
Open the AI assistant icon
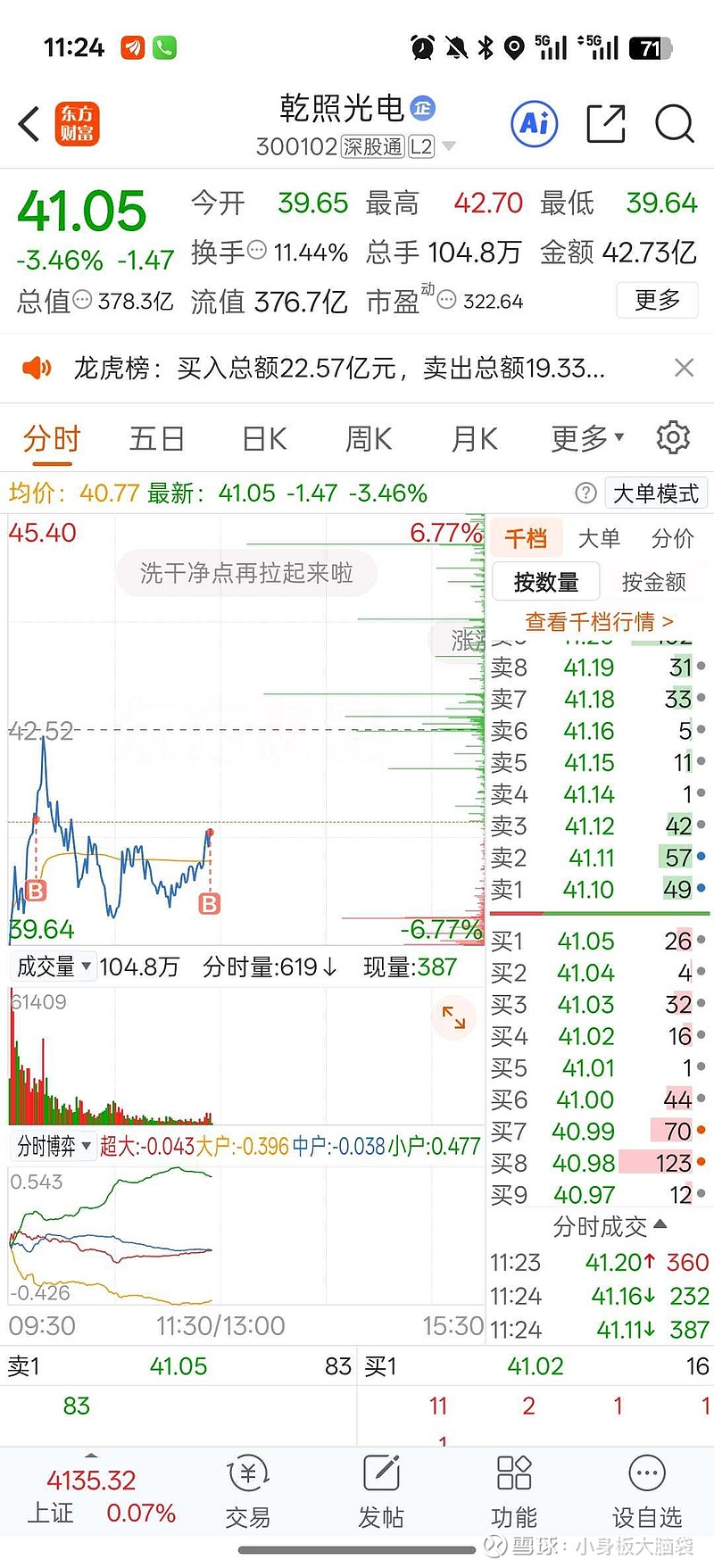coord(533,124)
